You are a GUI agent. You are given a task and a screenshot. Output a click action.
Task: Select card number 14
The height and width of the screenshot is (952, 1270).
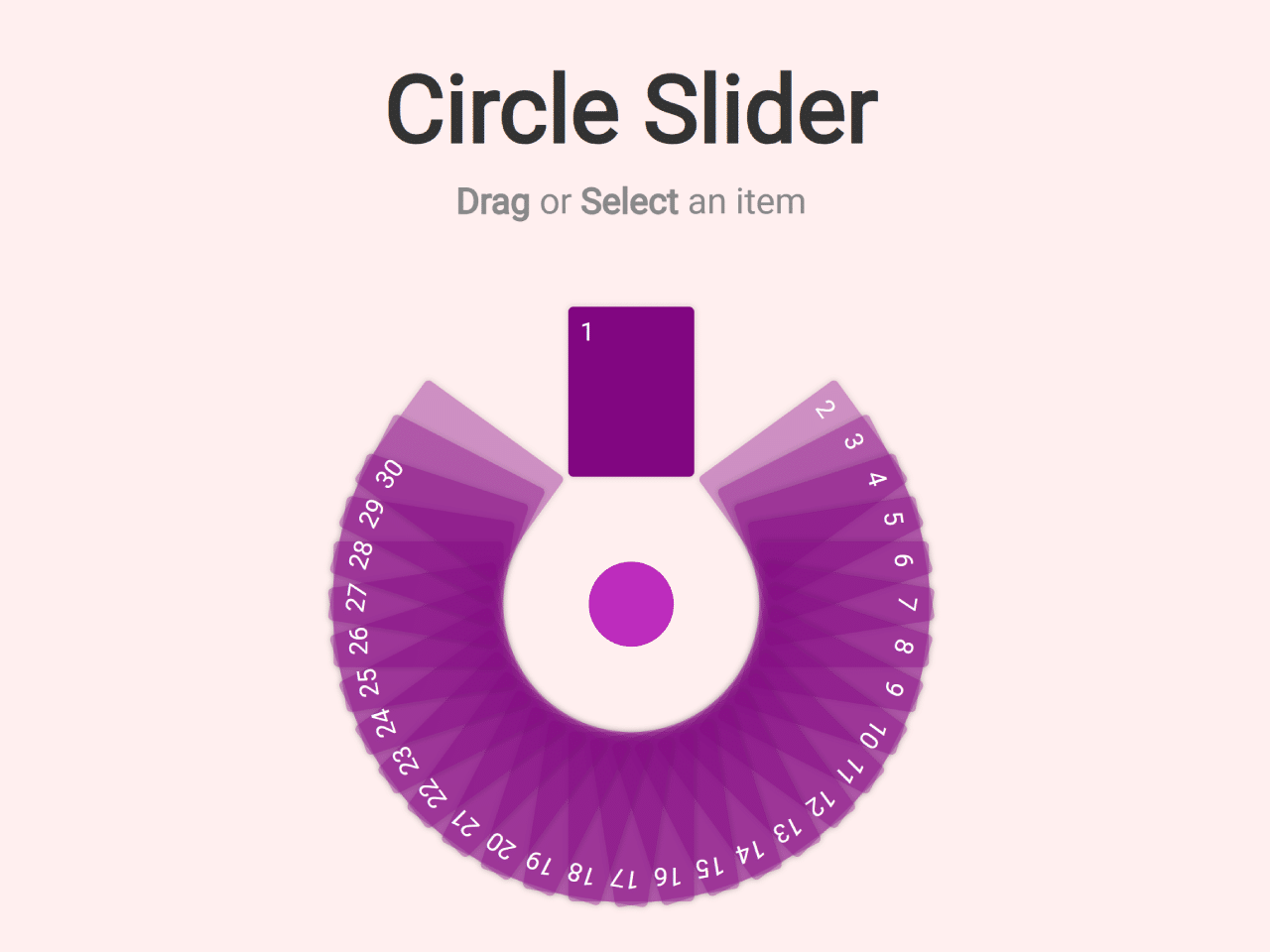point(749,851)
